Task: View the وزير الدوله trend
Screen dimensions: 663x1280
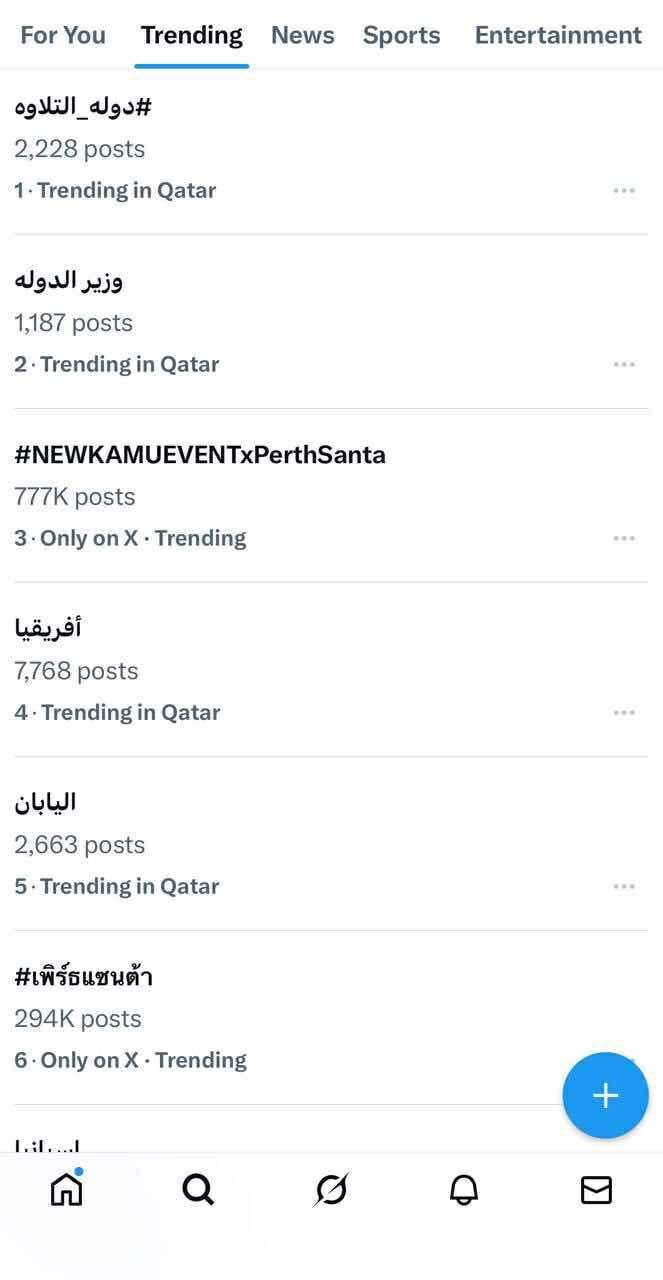Action: coord(69,281)
